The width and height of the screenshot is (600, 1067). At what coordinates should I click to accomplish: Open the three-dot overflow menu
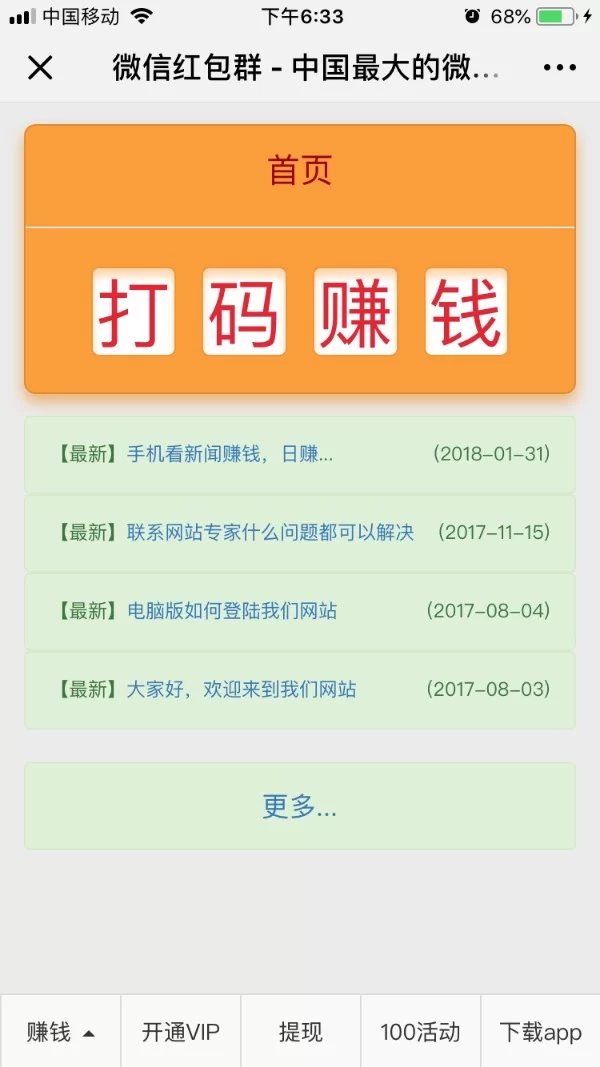point(560,68)
